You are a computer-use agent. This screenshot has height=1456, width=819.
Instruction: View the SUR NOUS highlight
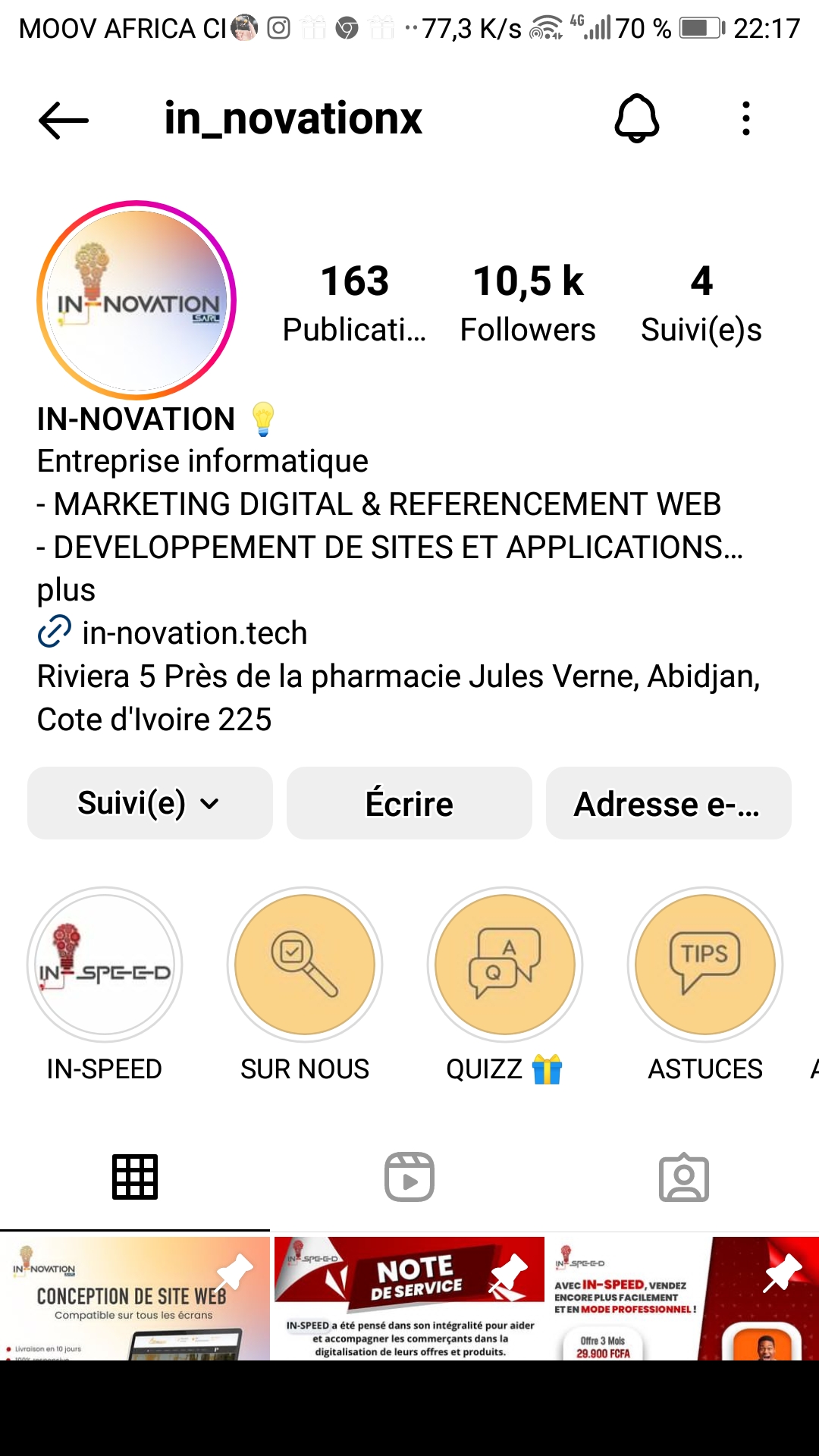click(x=305, y=965)
